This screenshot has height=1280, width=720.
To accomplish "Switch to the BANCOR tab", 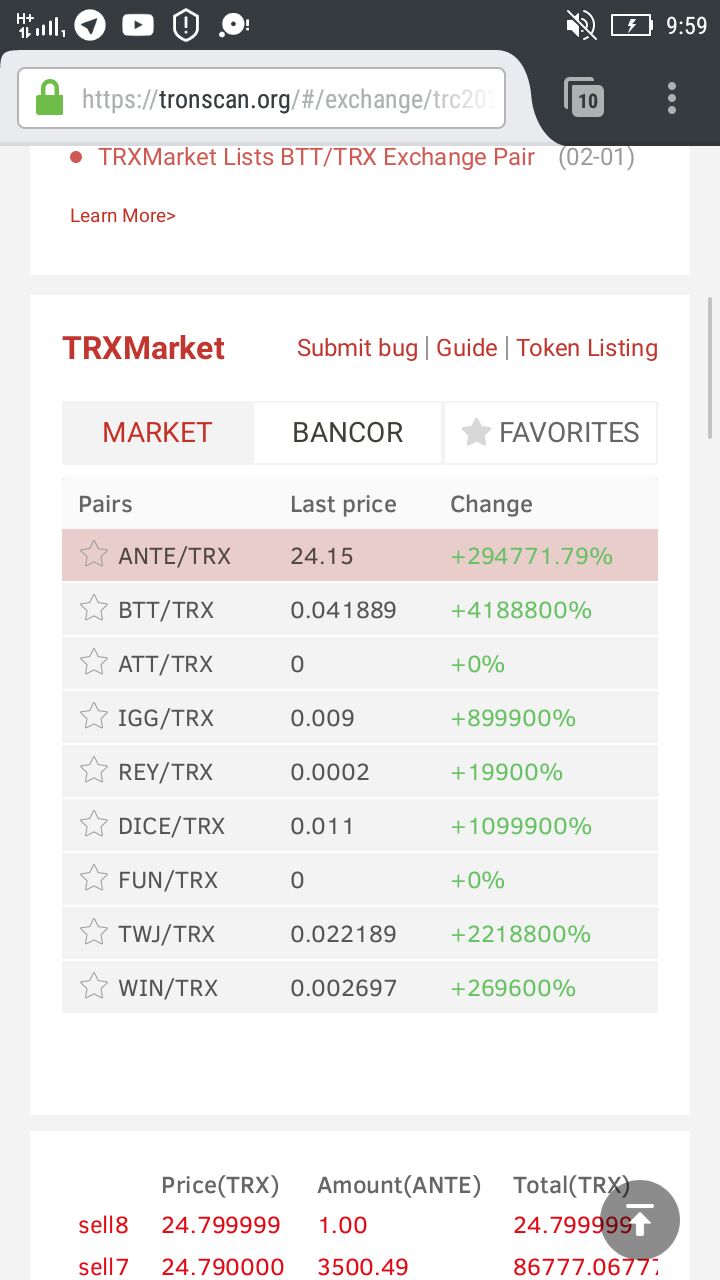I will 347,433.
